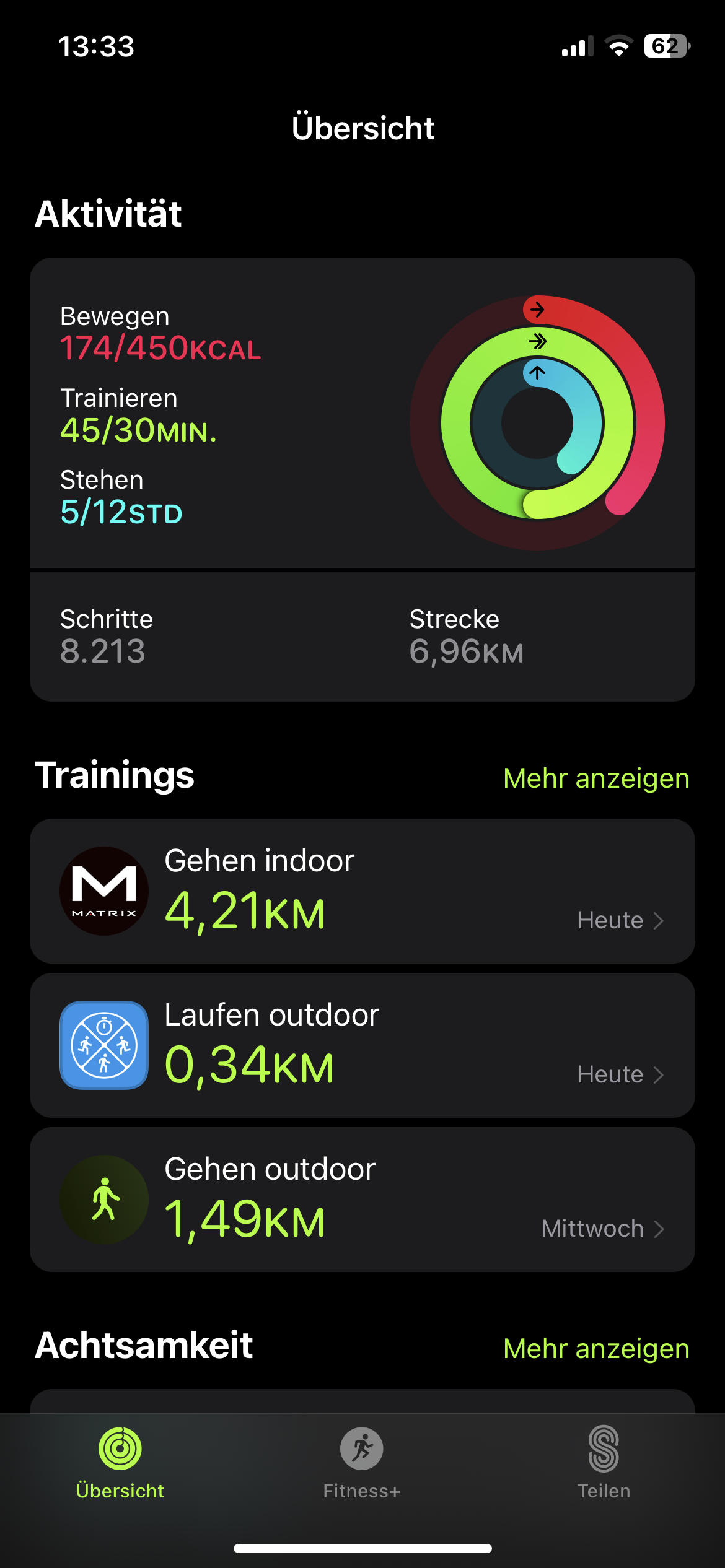Switch to the Fitness+ tab
The image size is (725, 1568).
362,1463
